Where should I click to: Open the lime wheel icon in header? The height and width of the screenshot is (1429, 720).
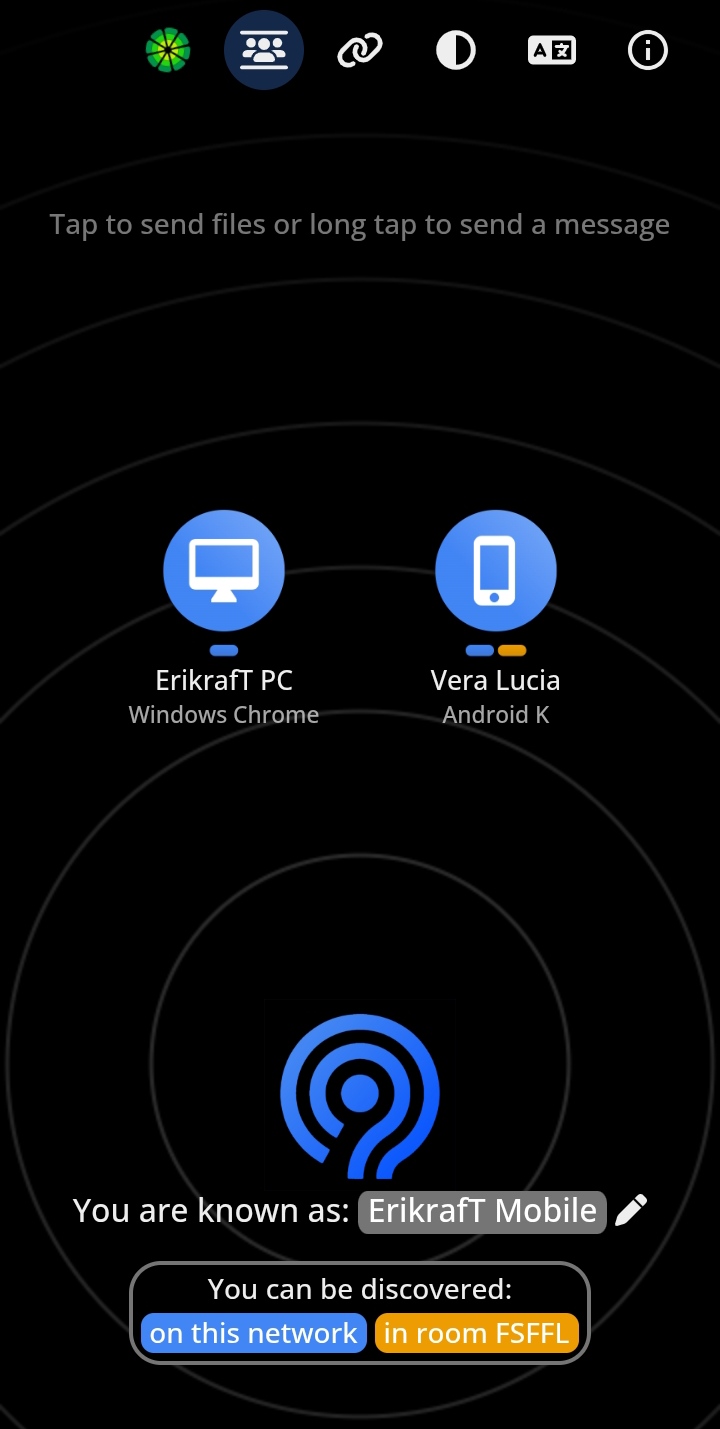168,50
